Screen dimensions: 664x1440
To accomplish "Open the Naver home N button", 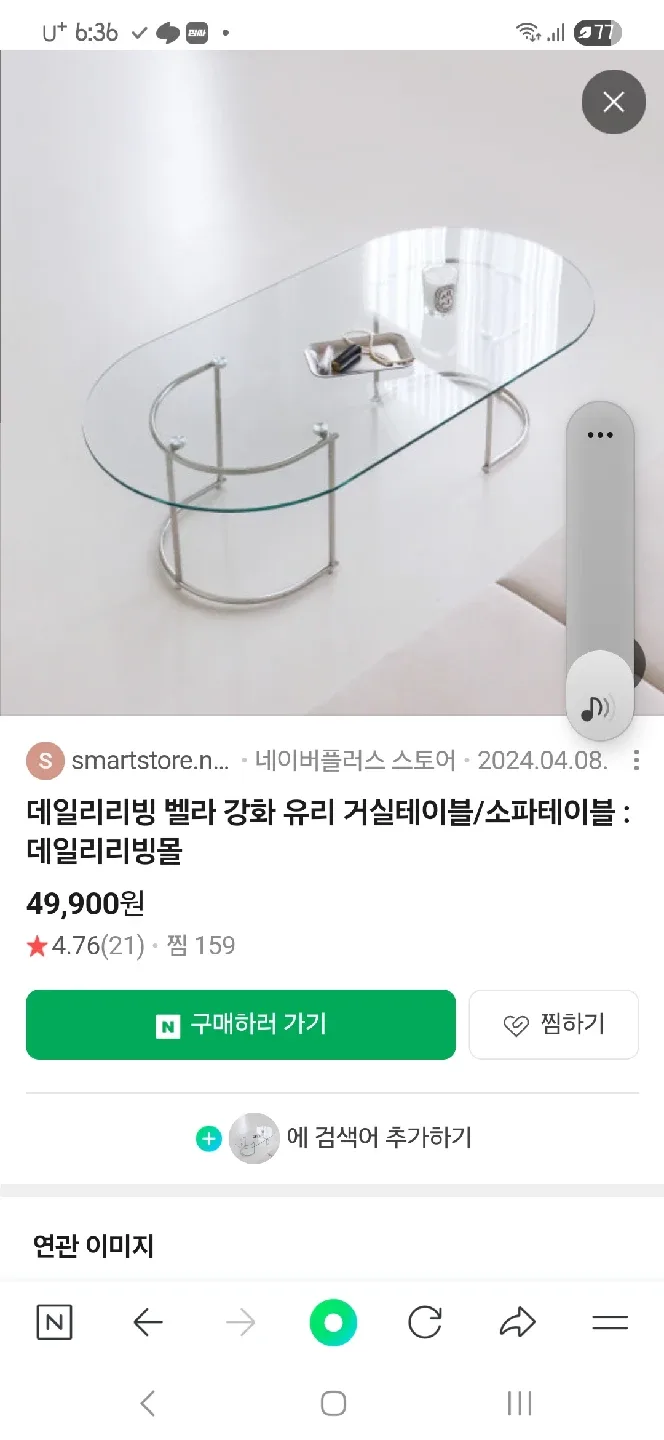I will click(x=54, y=1323).
